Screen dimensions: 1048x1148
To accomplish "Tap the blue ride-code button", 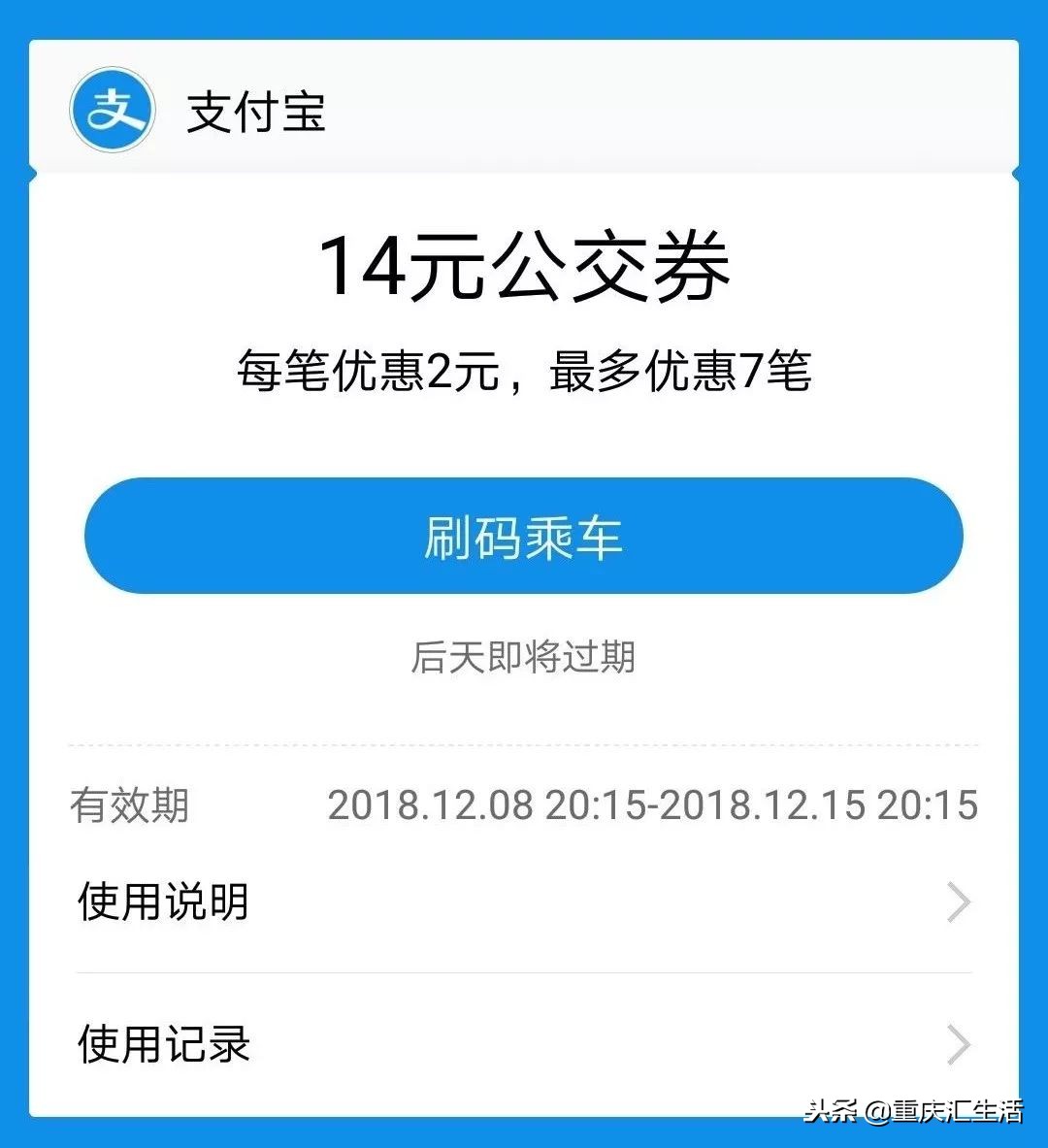I will (524, 536).
